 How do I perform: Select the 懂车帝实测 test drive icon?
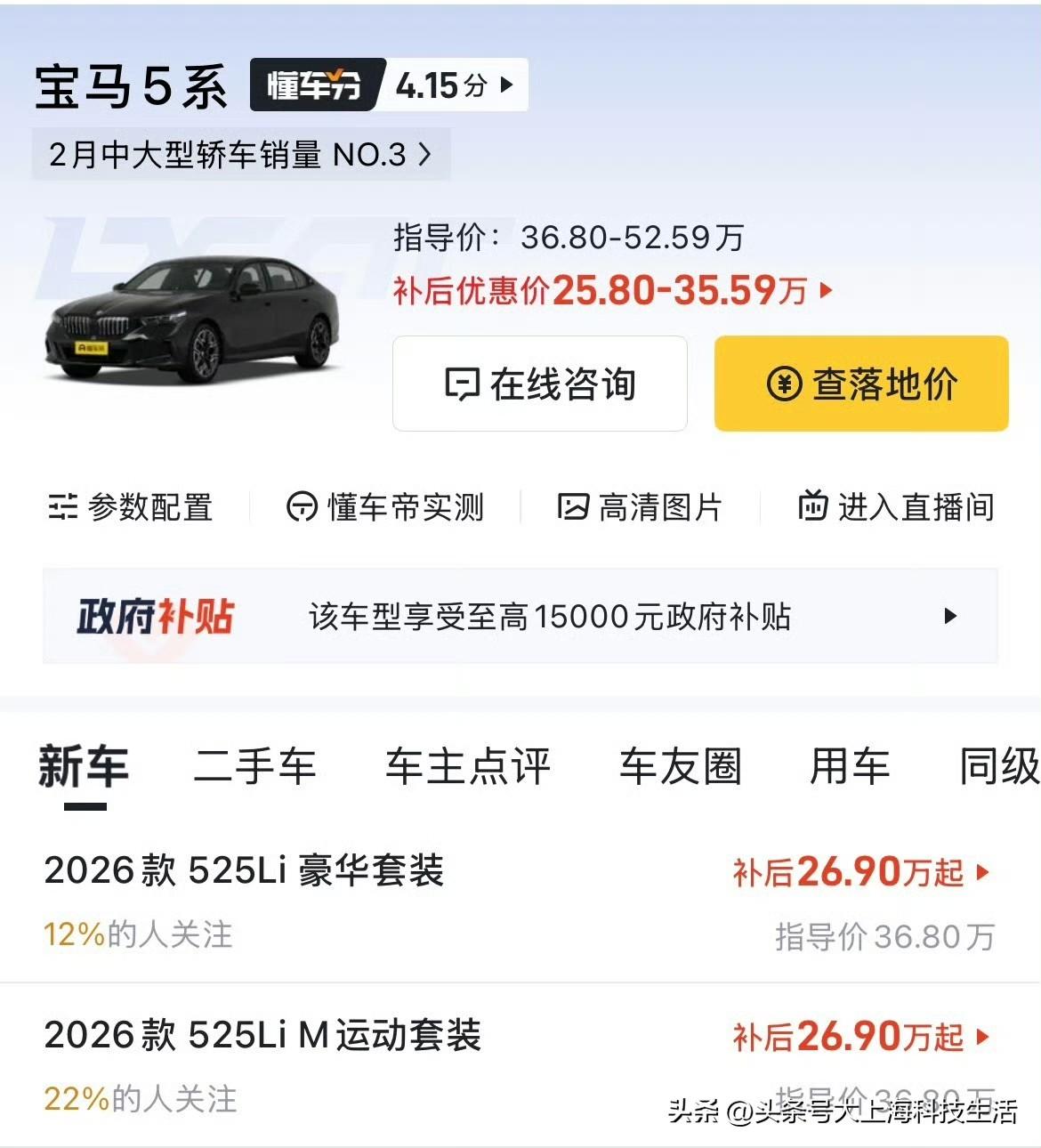point(303,507)
